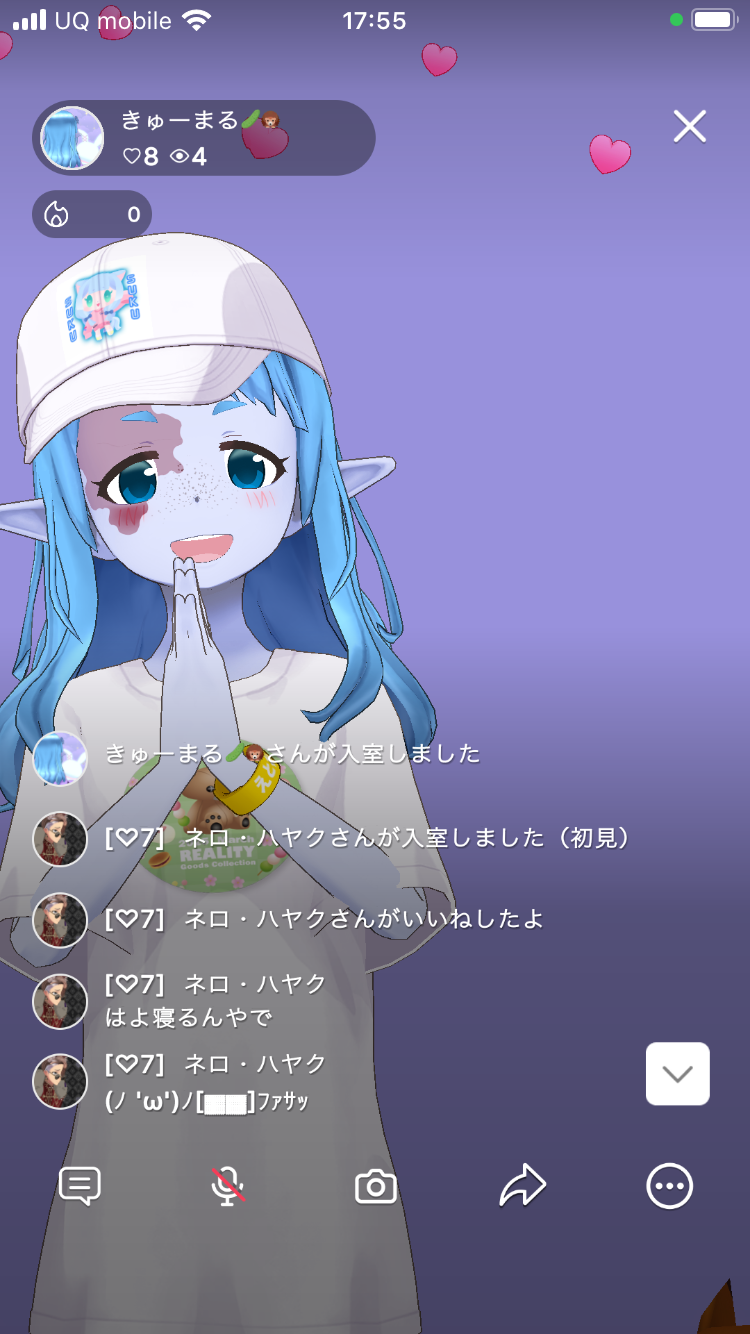The width and height of the screenshot is (750, 1334).
Task: Open ネロ・ハヤク avatar on はよ寝るんやで comment
Action: pos(60,1001)
